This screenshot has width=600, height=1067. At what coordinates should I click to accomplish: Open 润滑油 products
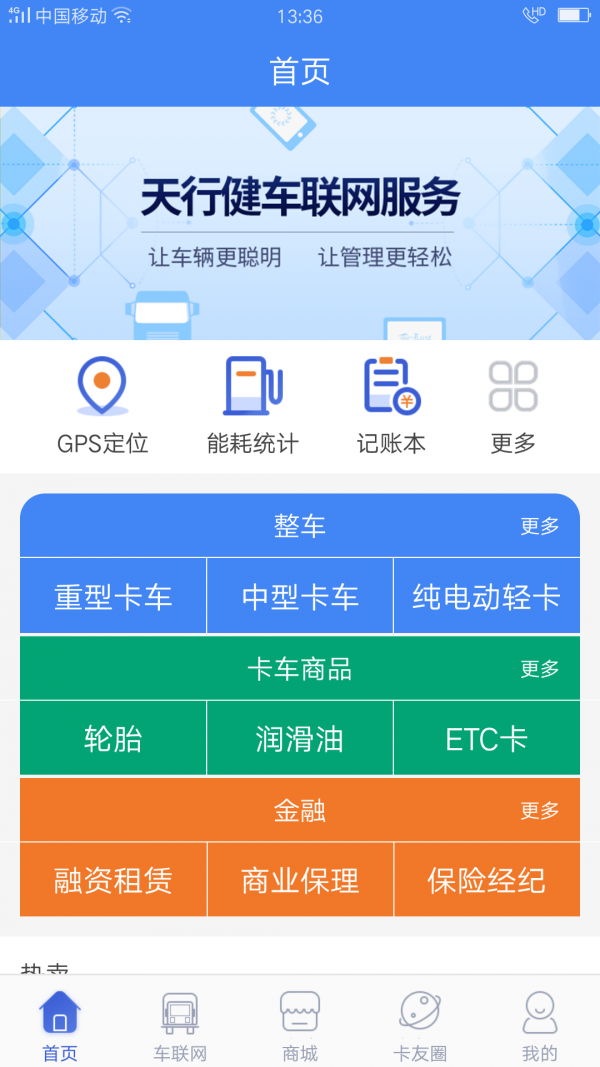[x=300, y=739]
